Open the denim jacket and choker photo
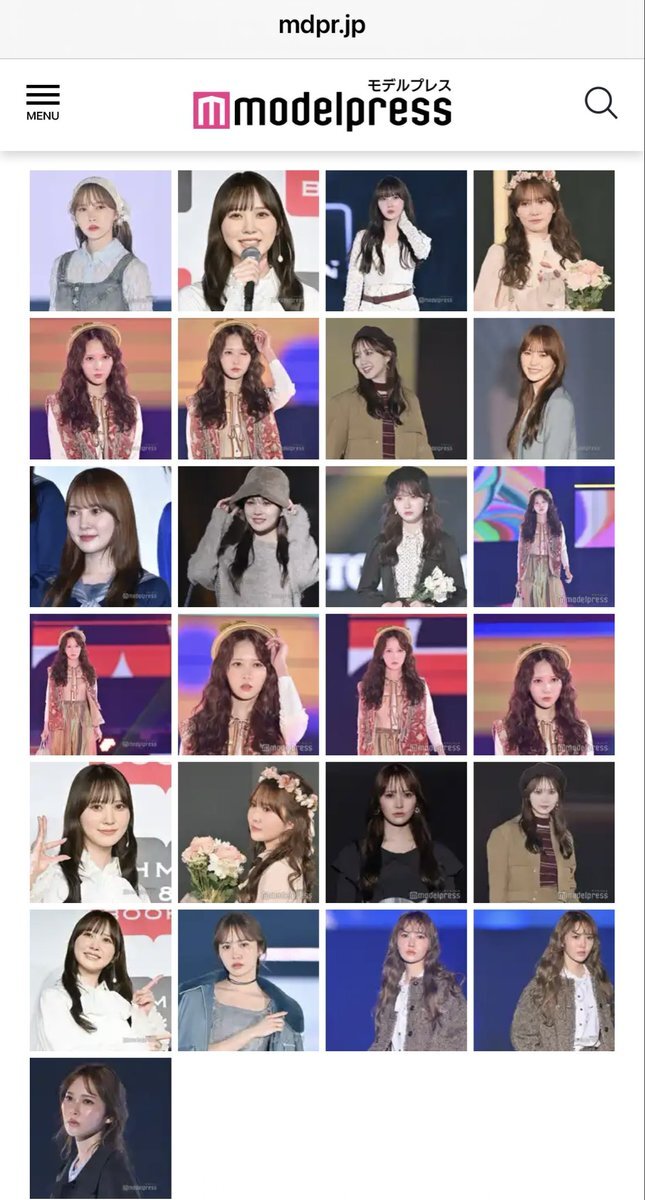The height and width of the screenshot is (1200, 645). click(248, 980)
